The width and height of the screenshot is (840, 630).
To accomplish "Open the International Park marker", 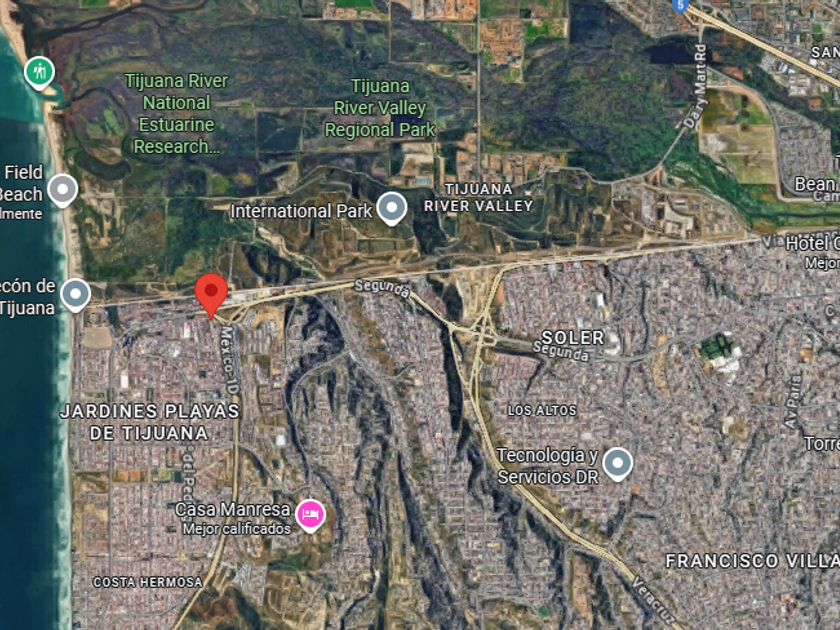I will click(391, 208).
